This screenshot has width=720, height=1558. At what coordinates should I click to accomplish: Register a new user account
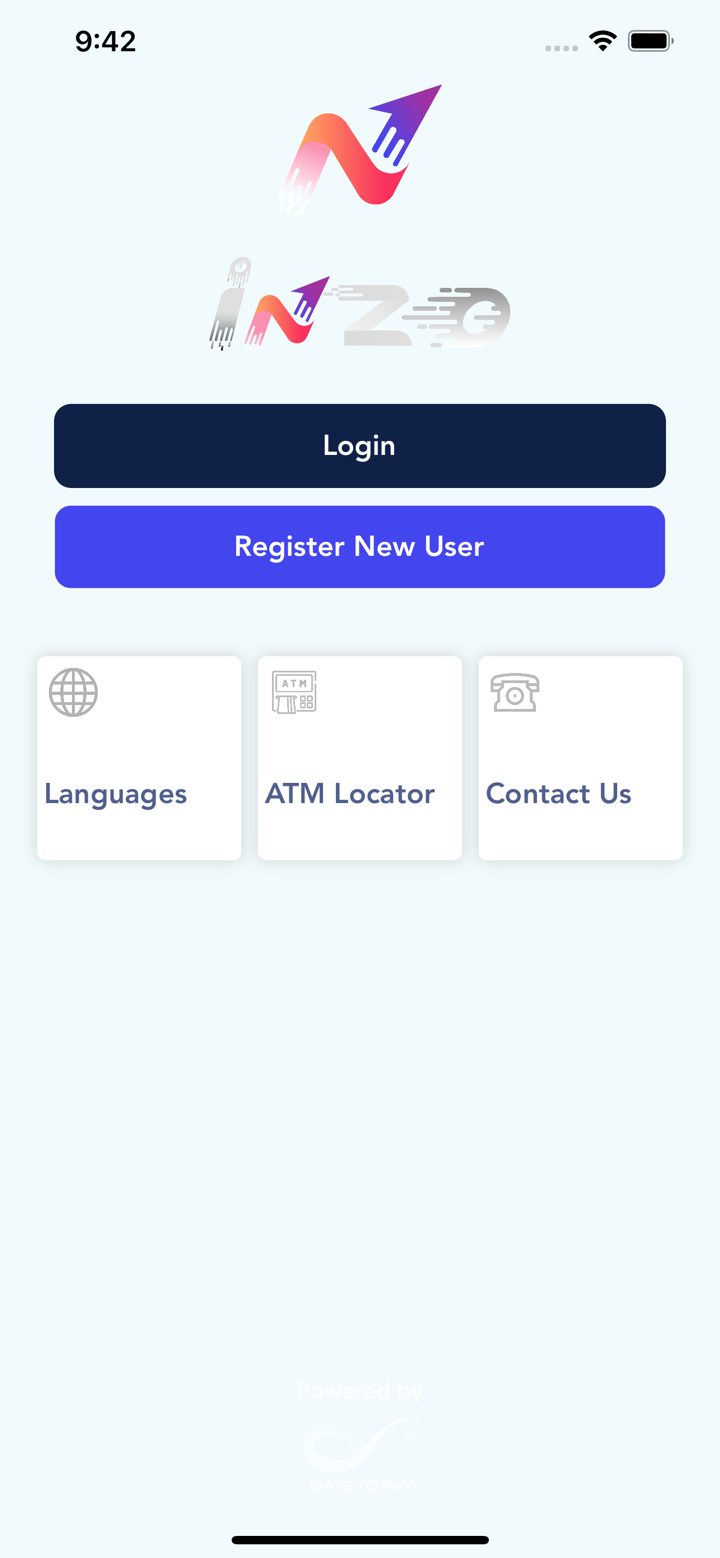pos(360,547)
